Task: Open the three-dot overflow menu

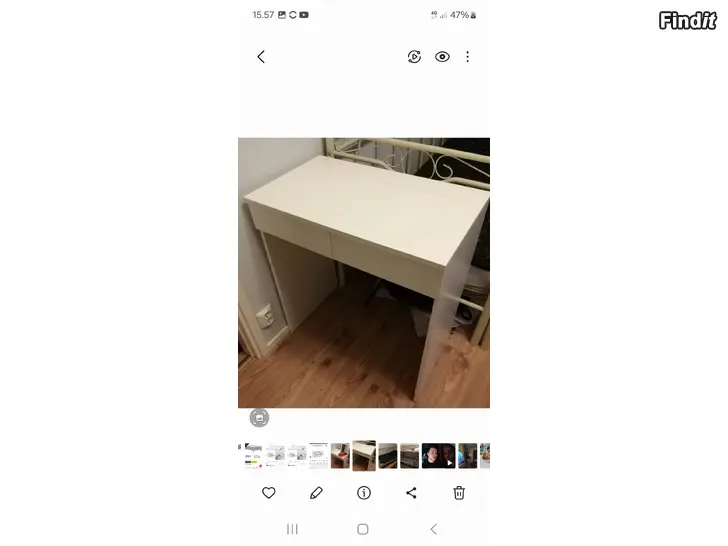Action: (x=467, y=57)
